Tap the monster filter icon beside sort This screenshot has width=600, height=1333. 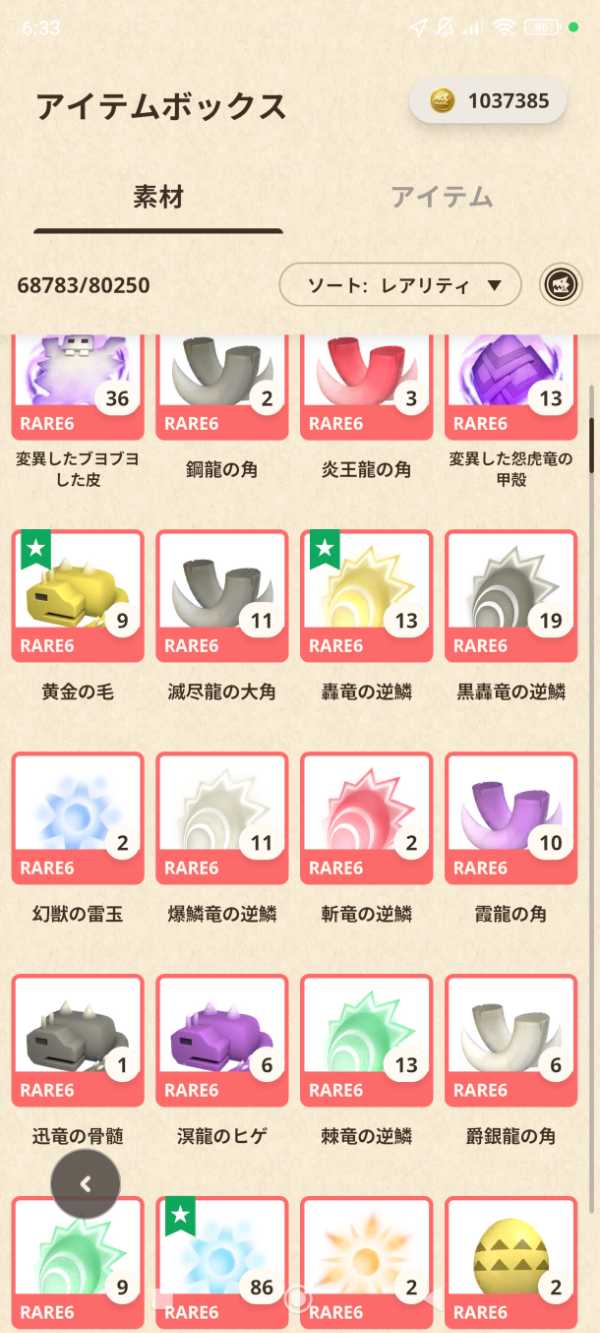[561, 285]
